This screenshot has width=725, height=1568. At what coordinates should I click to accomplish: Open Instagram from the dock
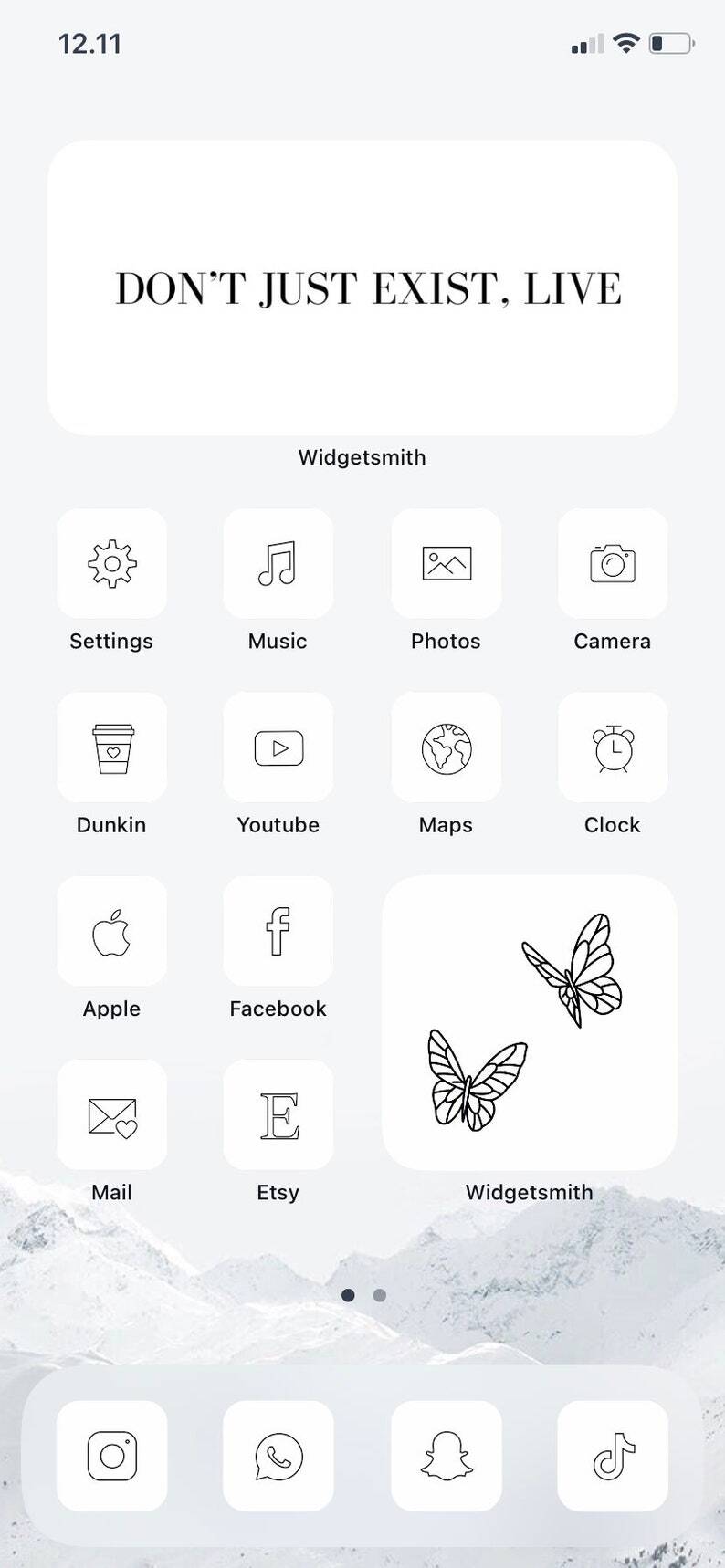tap(111, 1456)
